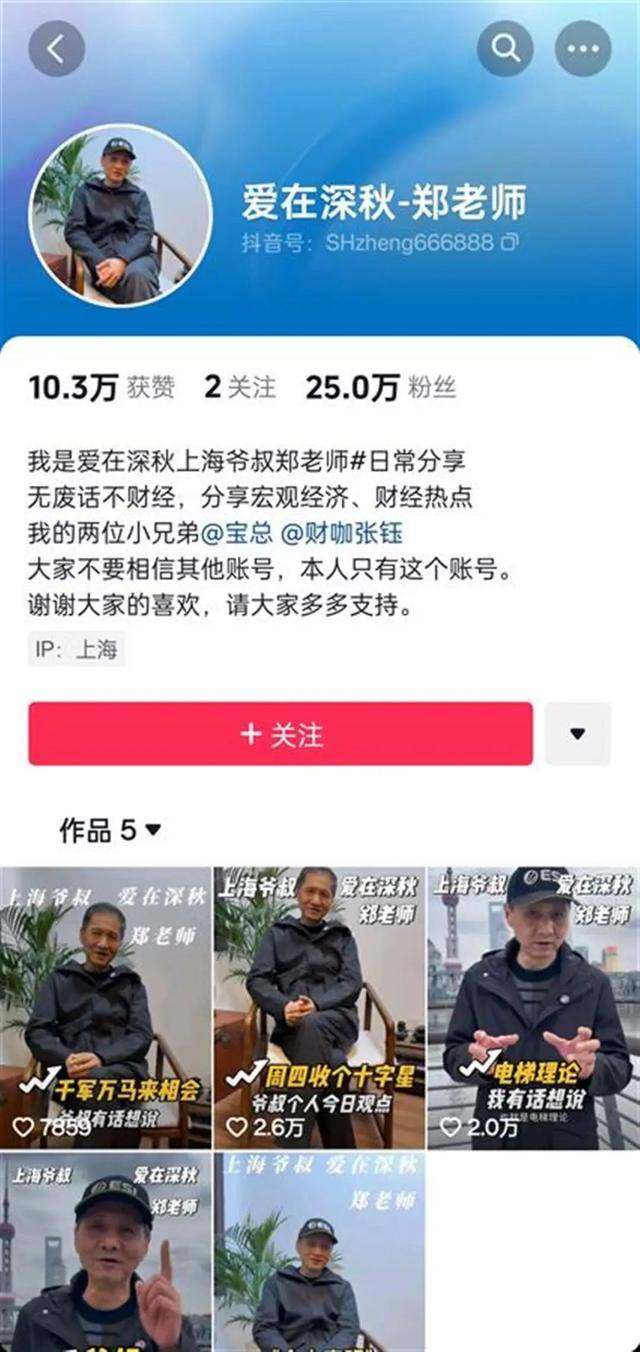Follow this account with the 关注 button
The width and height of the screenshot is (640, 1352).
coord(280,734)
